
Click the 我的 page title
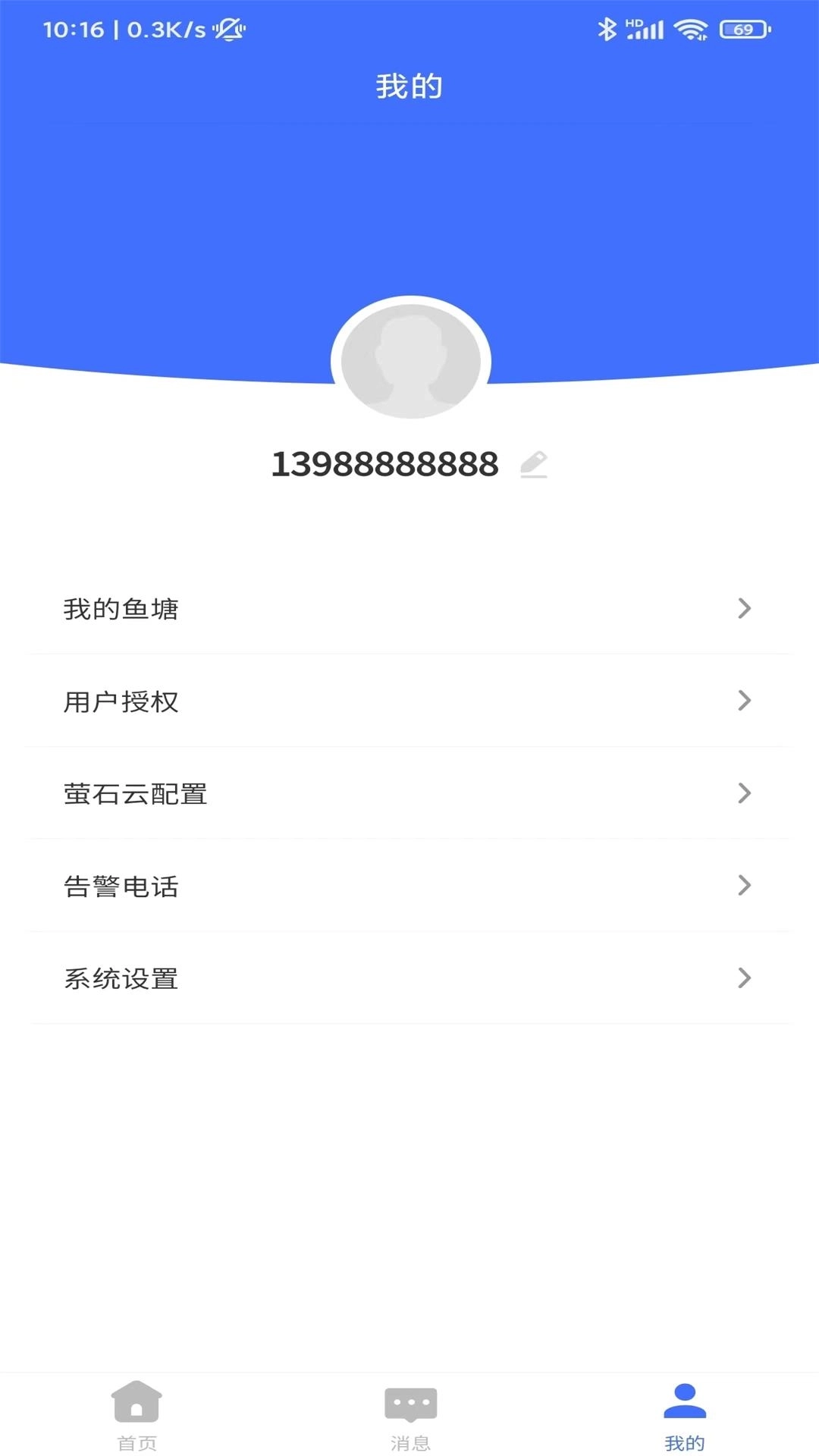409,86
